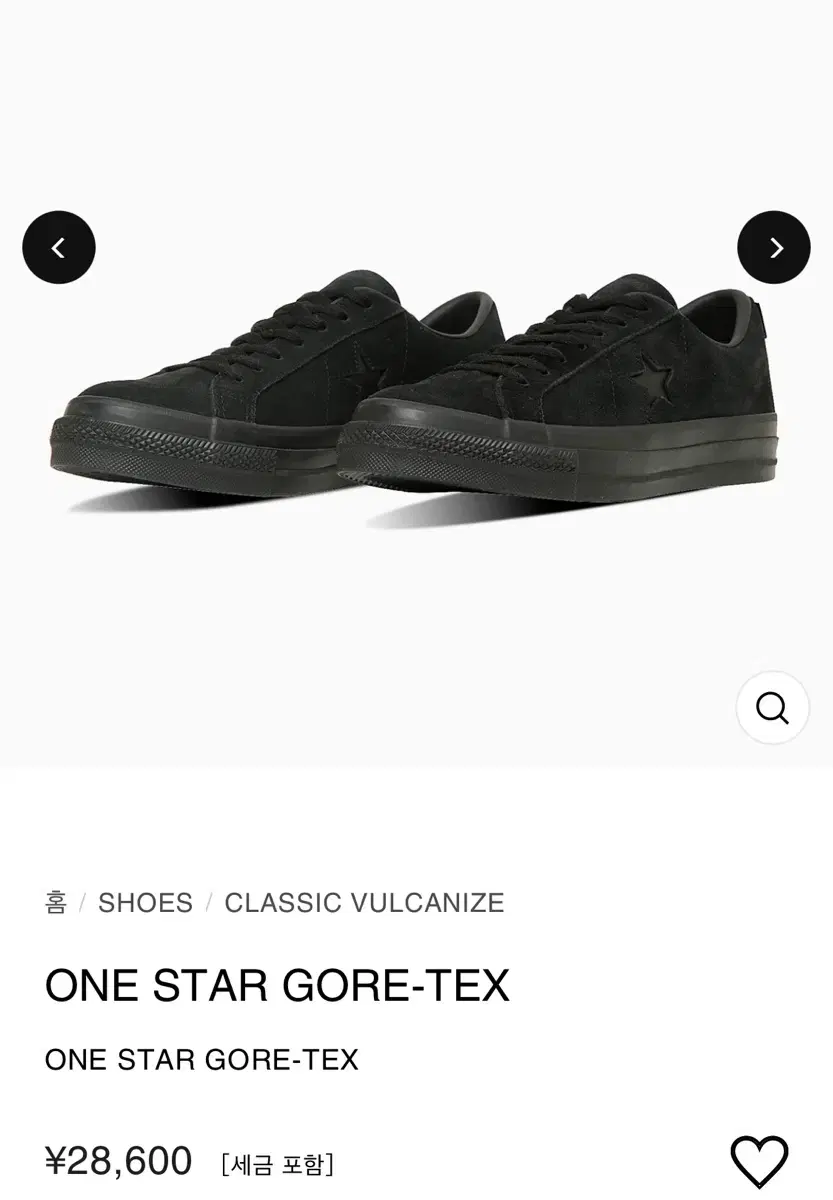Open the SHOES breadcrumb category
Image resolution: width=833 pixels, height=1200 pixels.
point(146,903)
